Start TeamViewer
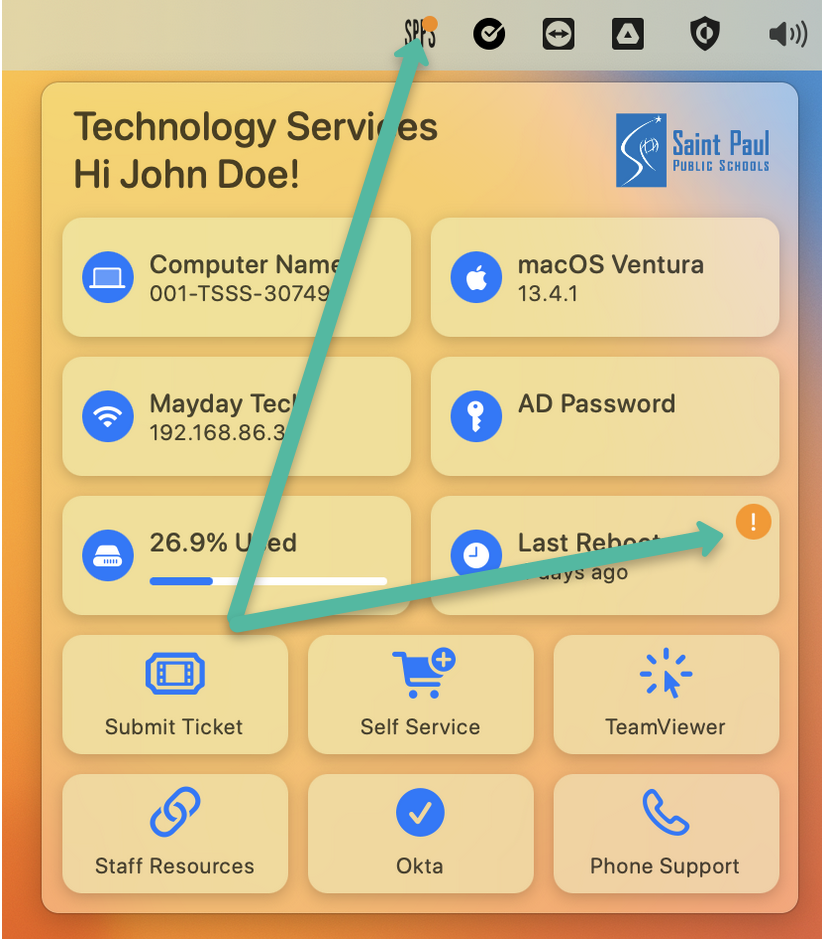822x940 pixels. tap(665, 695)
